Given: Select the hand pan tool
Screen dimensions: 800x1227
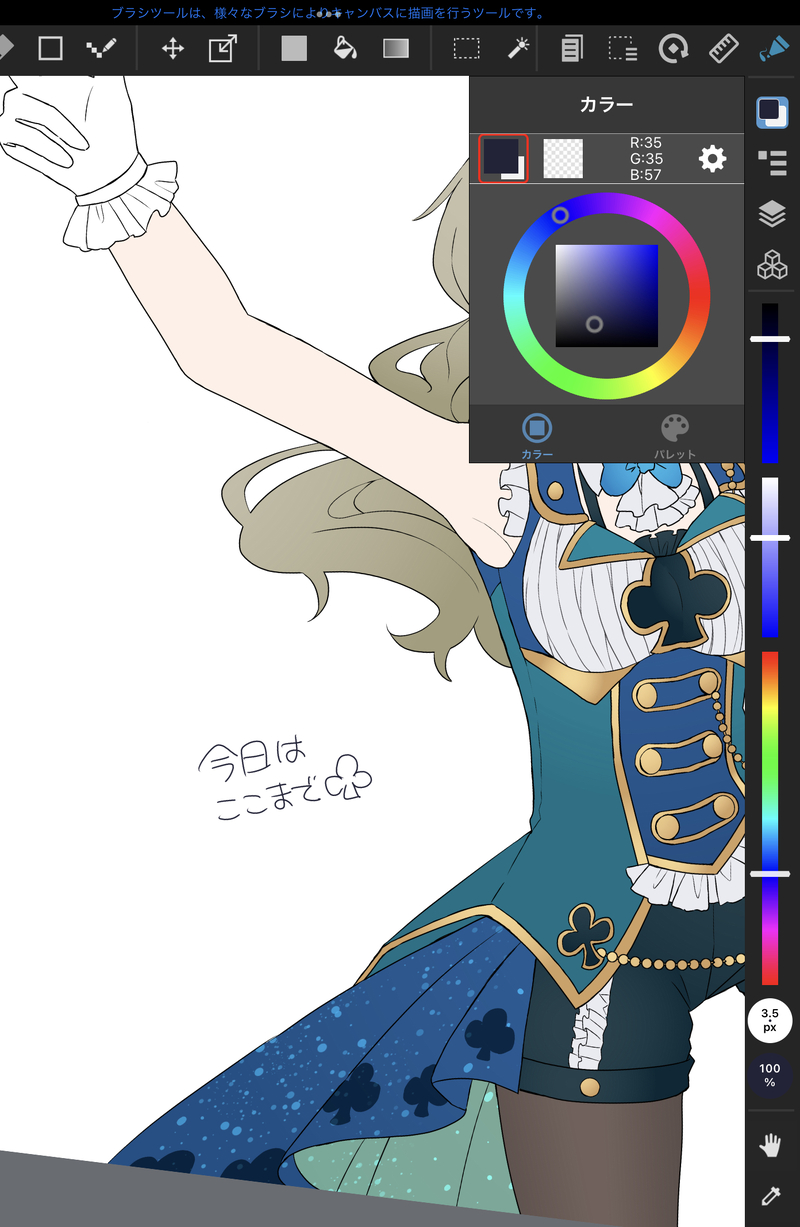Looking at the screenshot, I should coord(770,1146).
